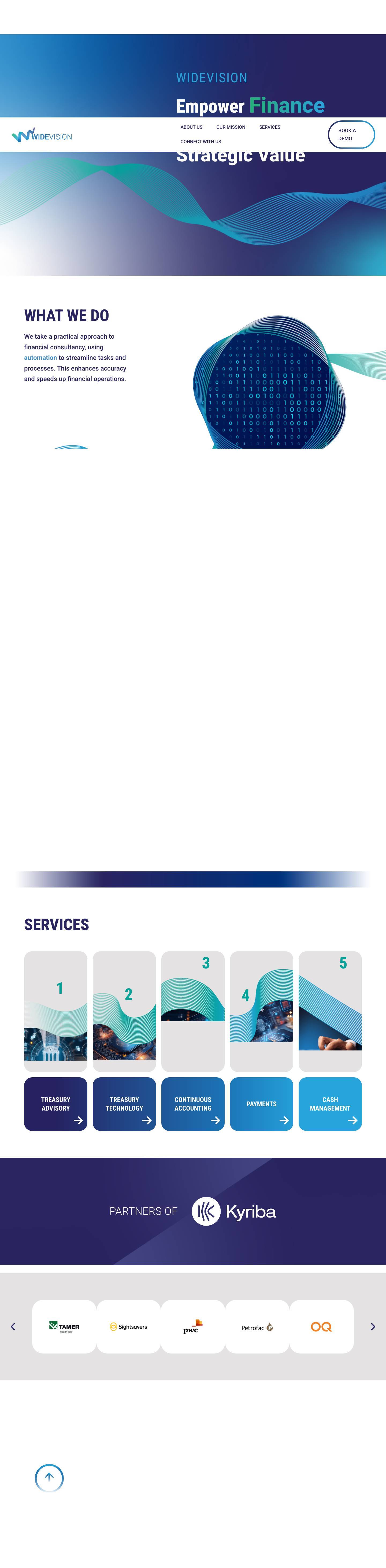View the Treasury Technology service
Image resolution: width=386 pixels, height=1568 pixels.
[x=124, y=1104]
